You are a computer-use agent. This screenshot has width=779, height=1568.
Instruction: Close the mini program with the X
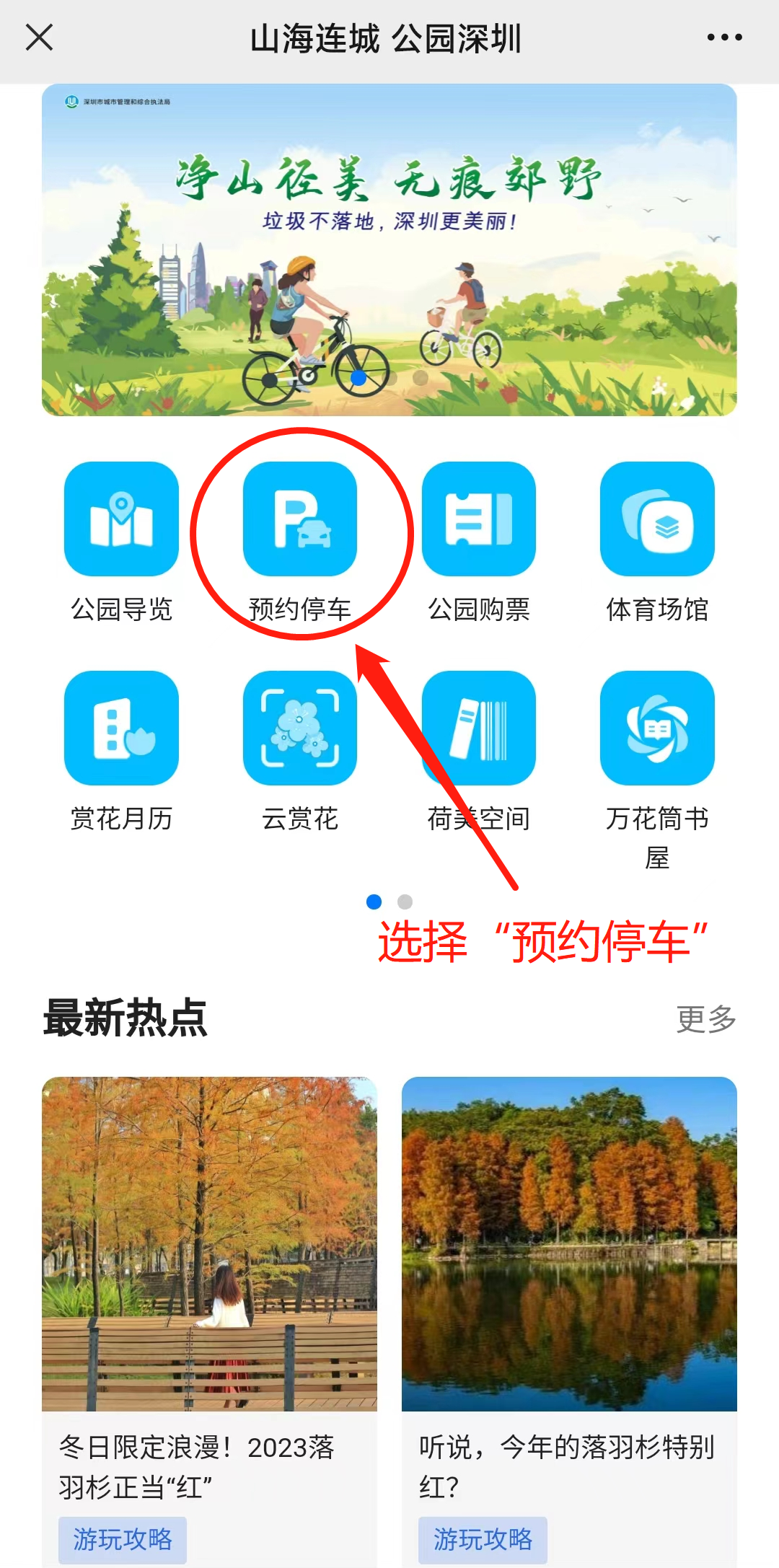click(39, 38)
